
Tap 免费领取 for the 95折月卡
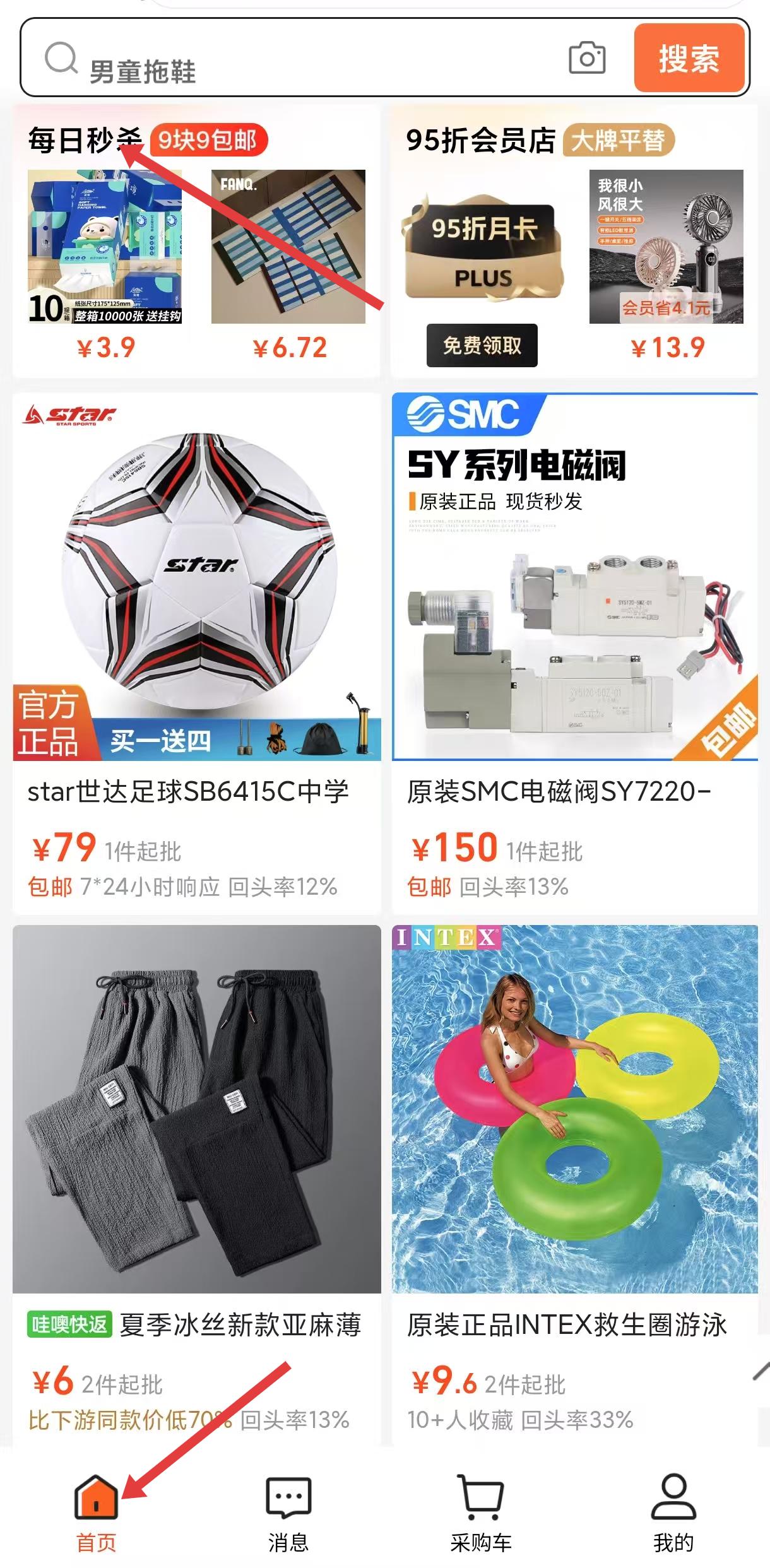[482, 345]
